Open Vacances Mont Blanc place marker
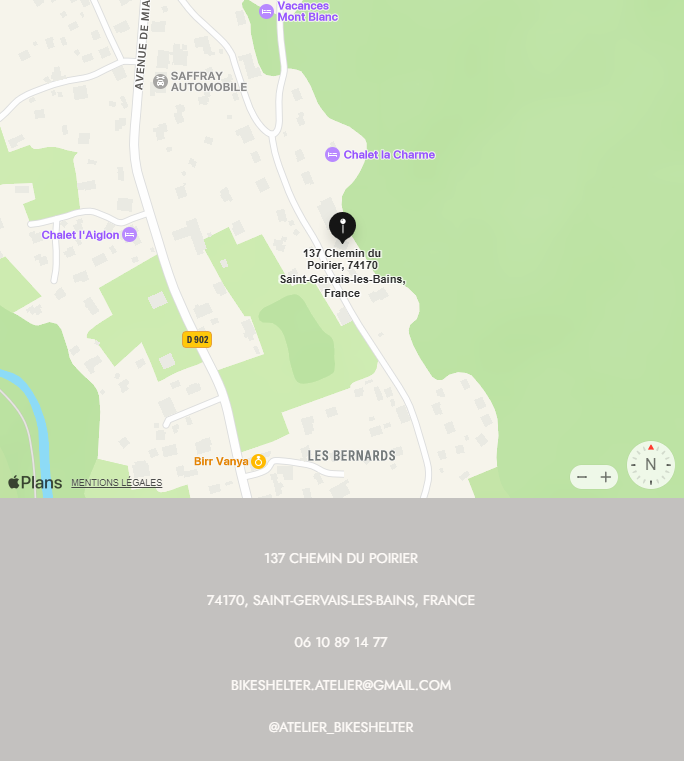 266,11
